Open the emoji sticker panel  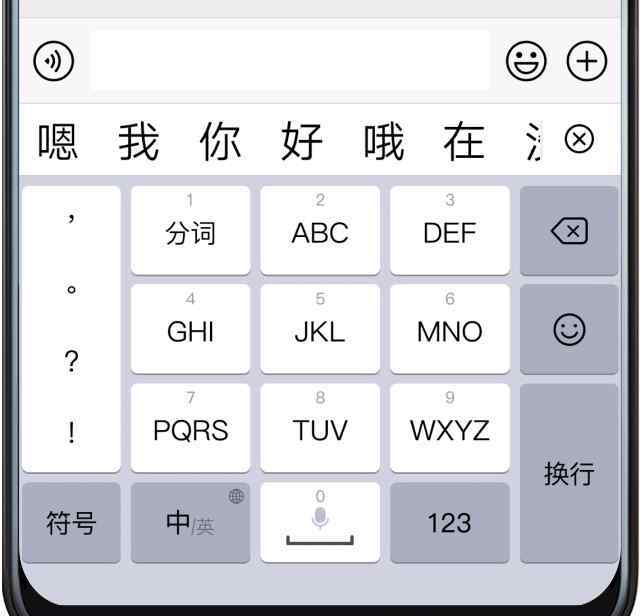click(526, 62)
